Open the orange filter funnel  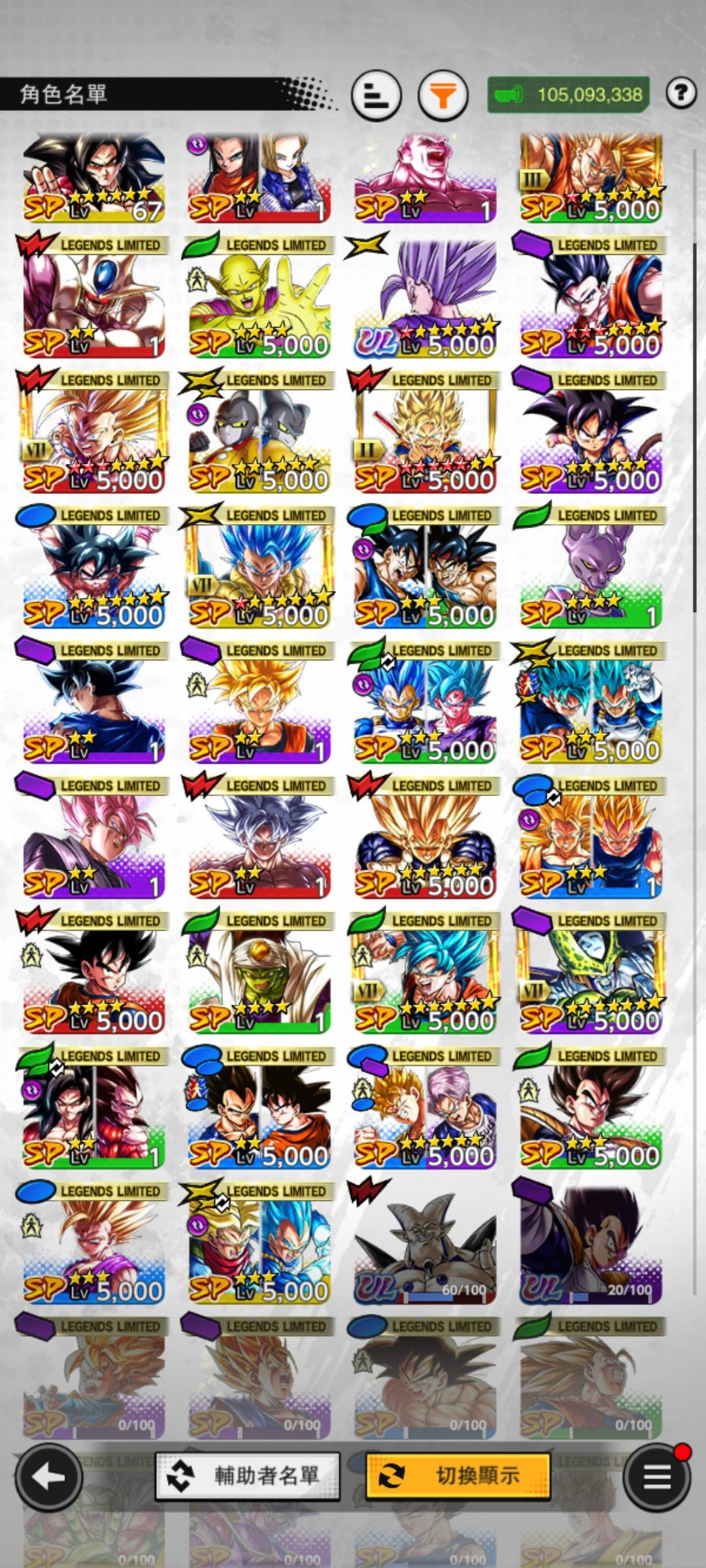[x=443, y=95]
